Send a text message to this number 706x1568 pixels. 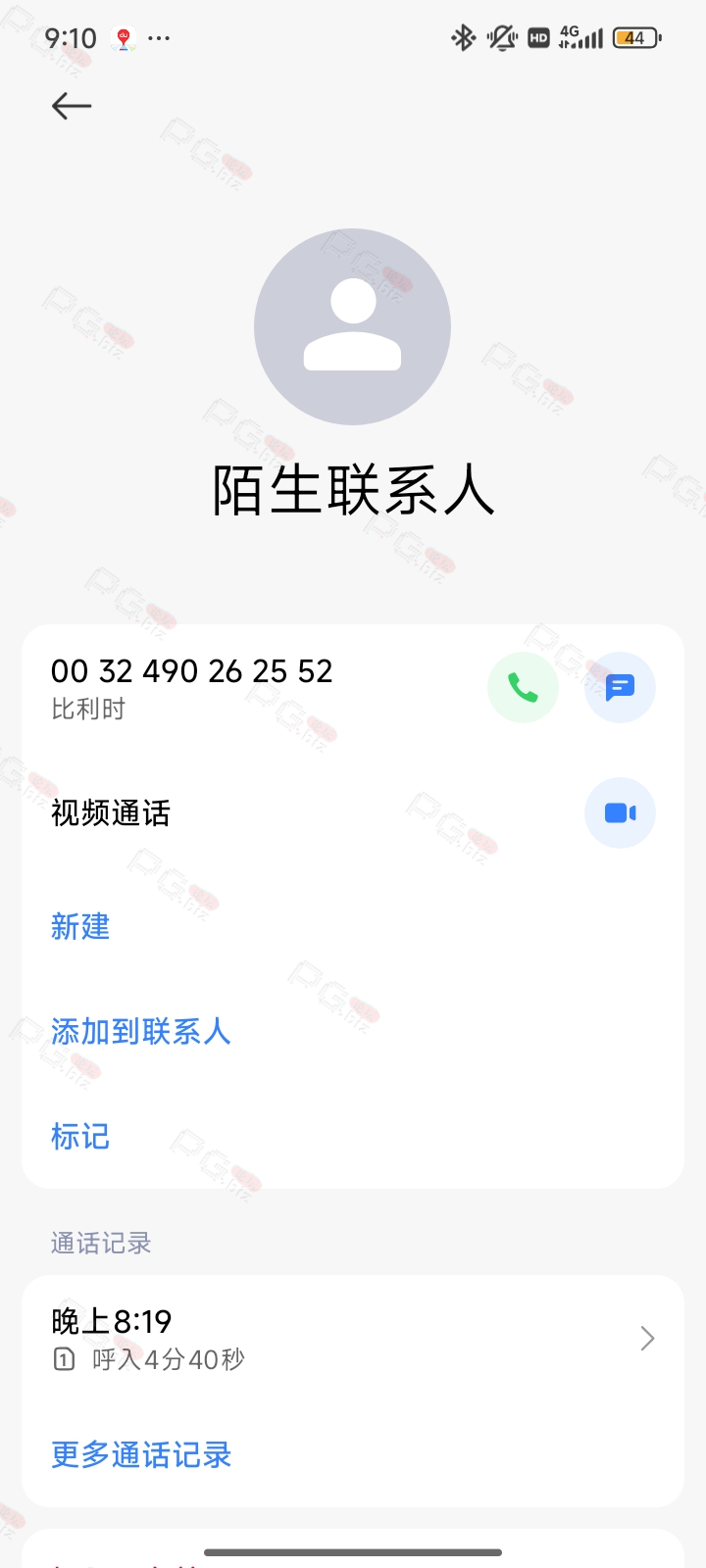620,688
